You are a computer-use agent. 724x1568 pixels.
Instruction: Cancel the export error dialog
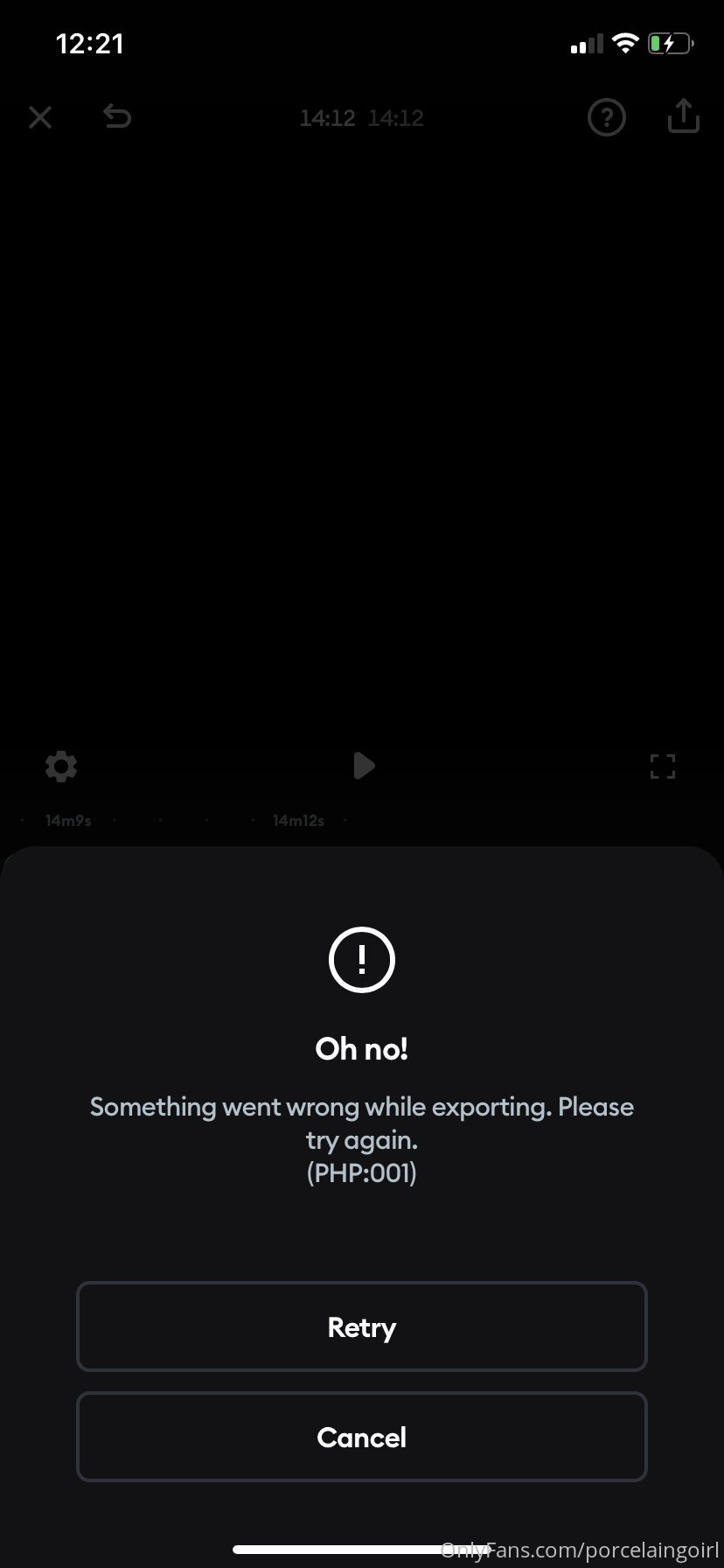(362, 1437)
